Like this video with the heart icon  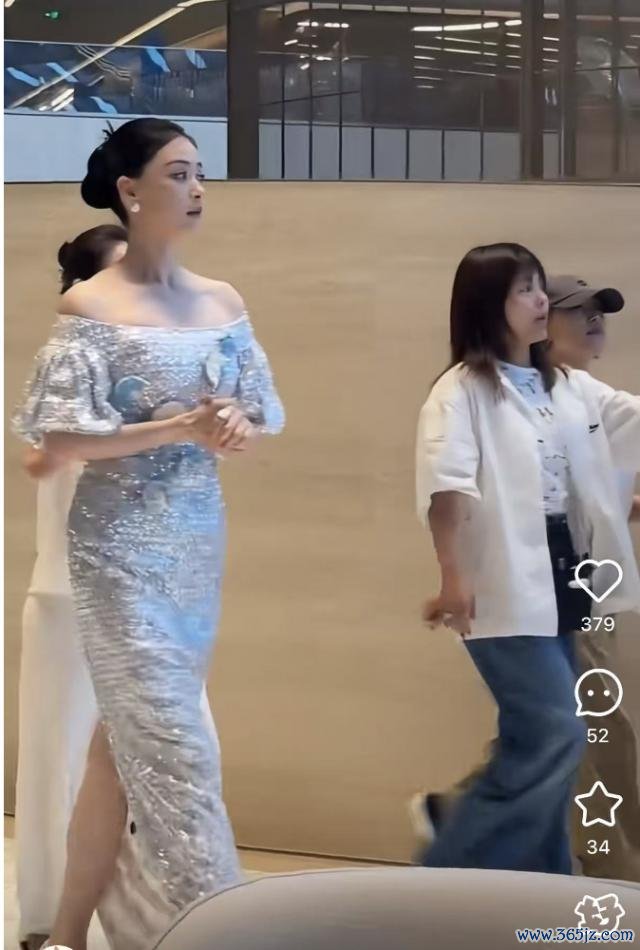pos(598,580)
